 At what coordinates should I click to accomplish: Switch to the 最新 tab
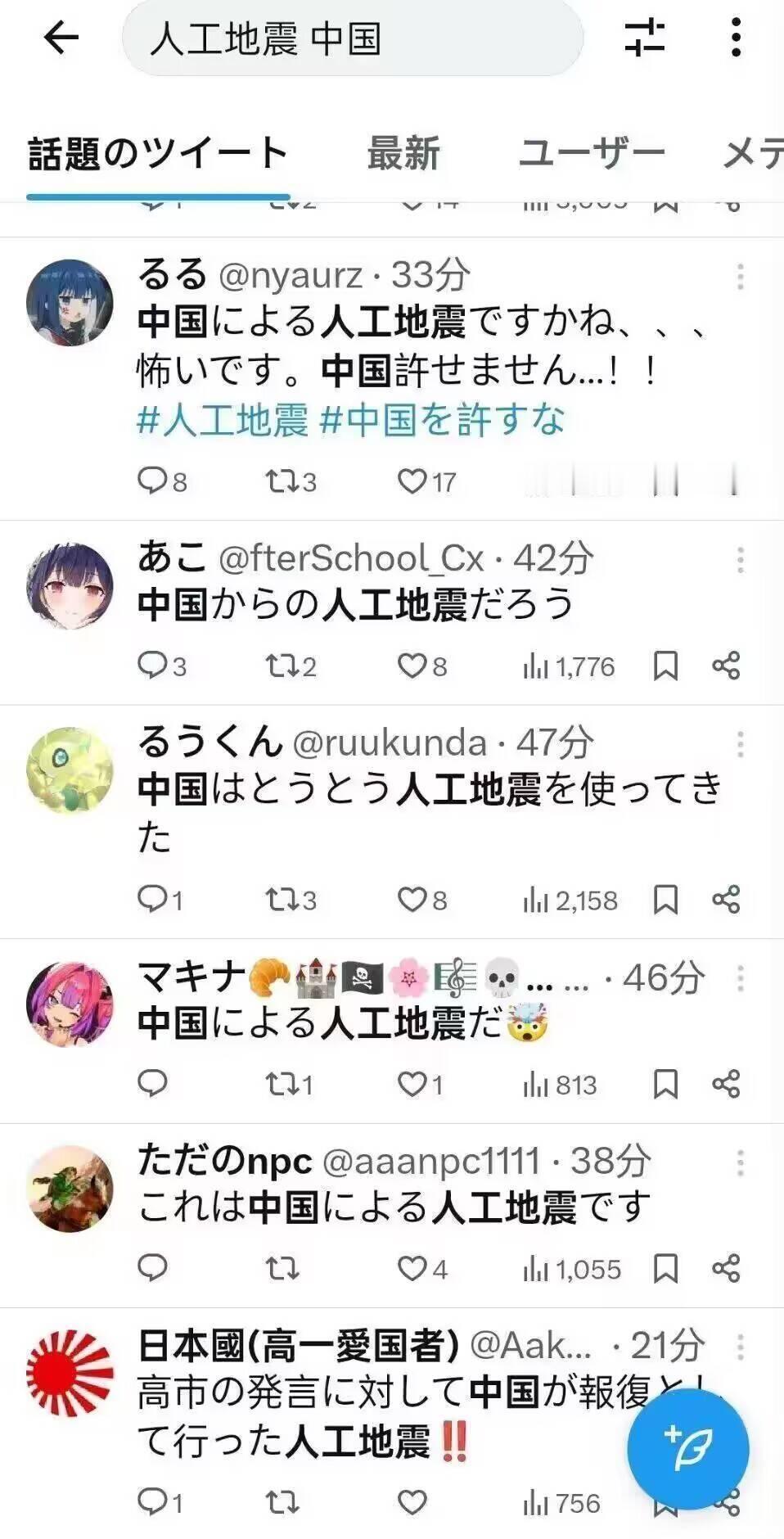[x=404, y=151]
